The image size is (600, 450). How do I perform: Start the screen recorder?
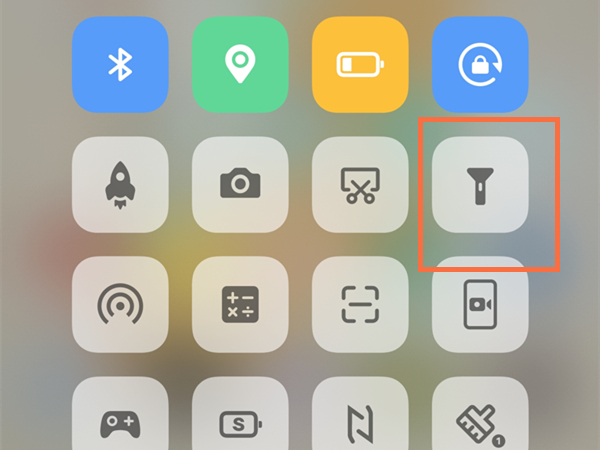click(480, 305)
